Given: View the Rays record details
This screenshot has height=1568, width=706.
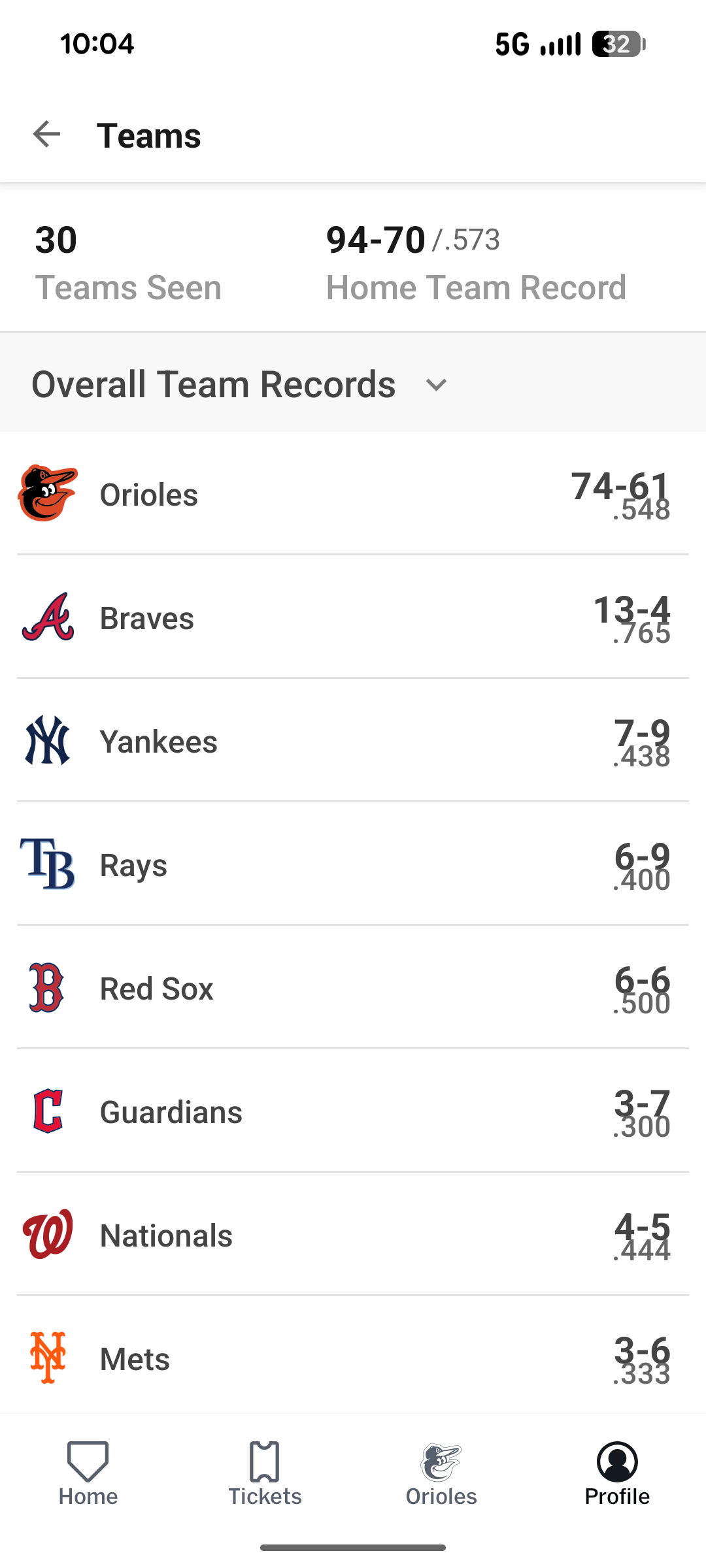Looking at the screenshot, I should (353, 865).
